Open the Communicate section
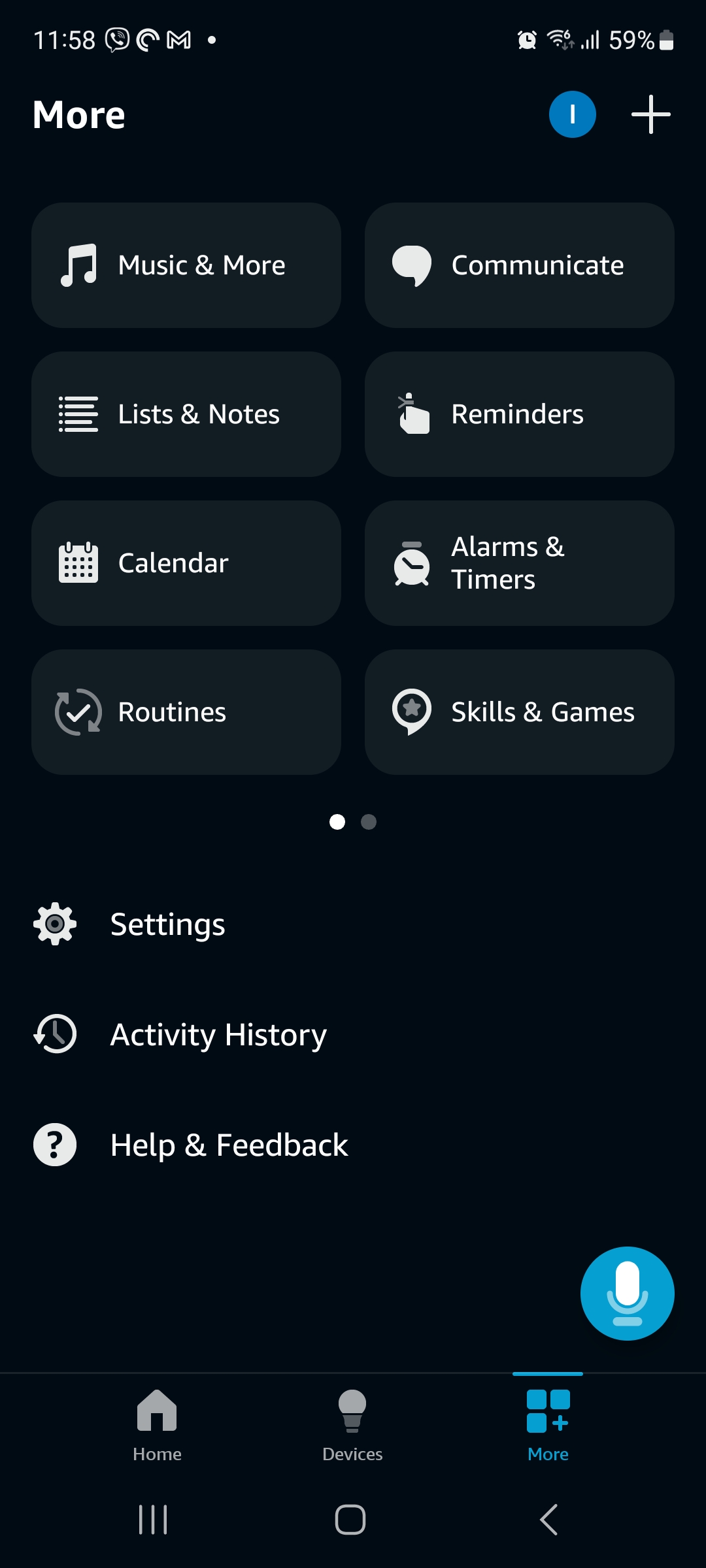This screenshot has height=1568, width=706. [519, 265]
